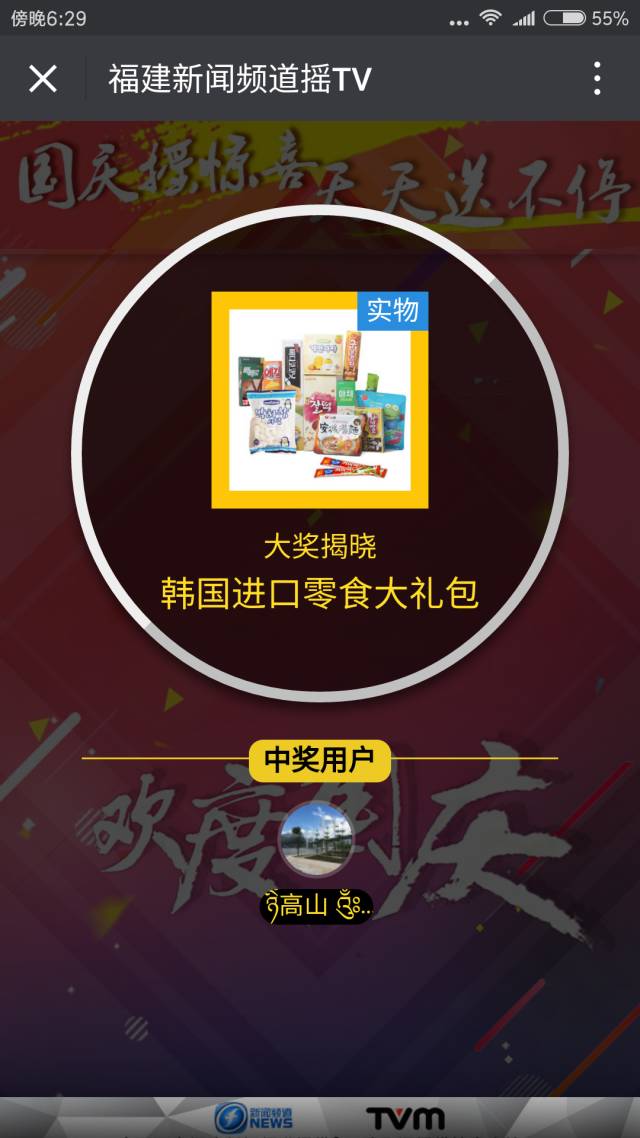Open the 韩国进口零食大礼包 prize image

320,400
